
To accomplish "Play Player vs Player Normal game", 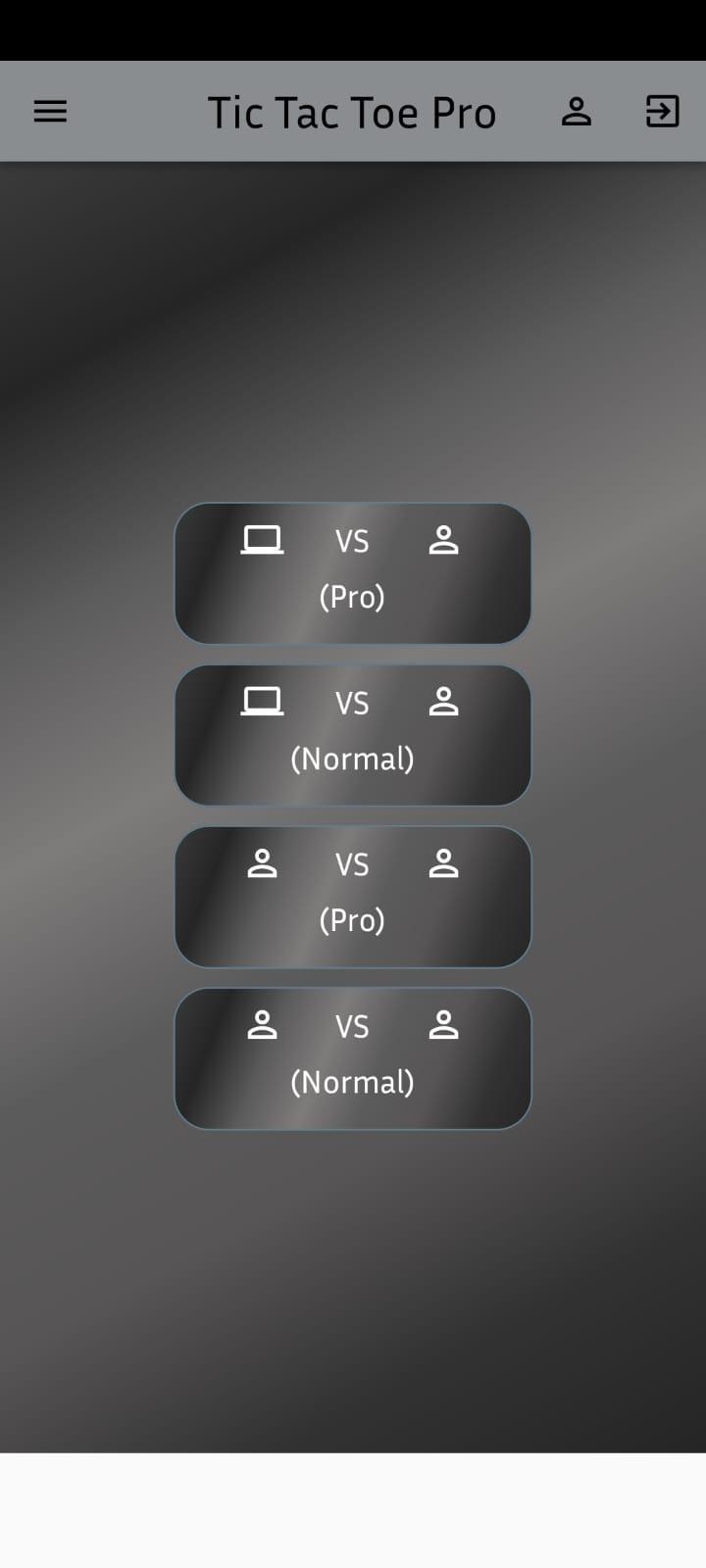I will 352,1058.
